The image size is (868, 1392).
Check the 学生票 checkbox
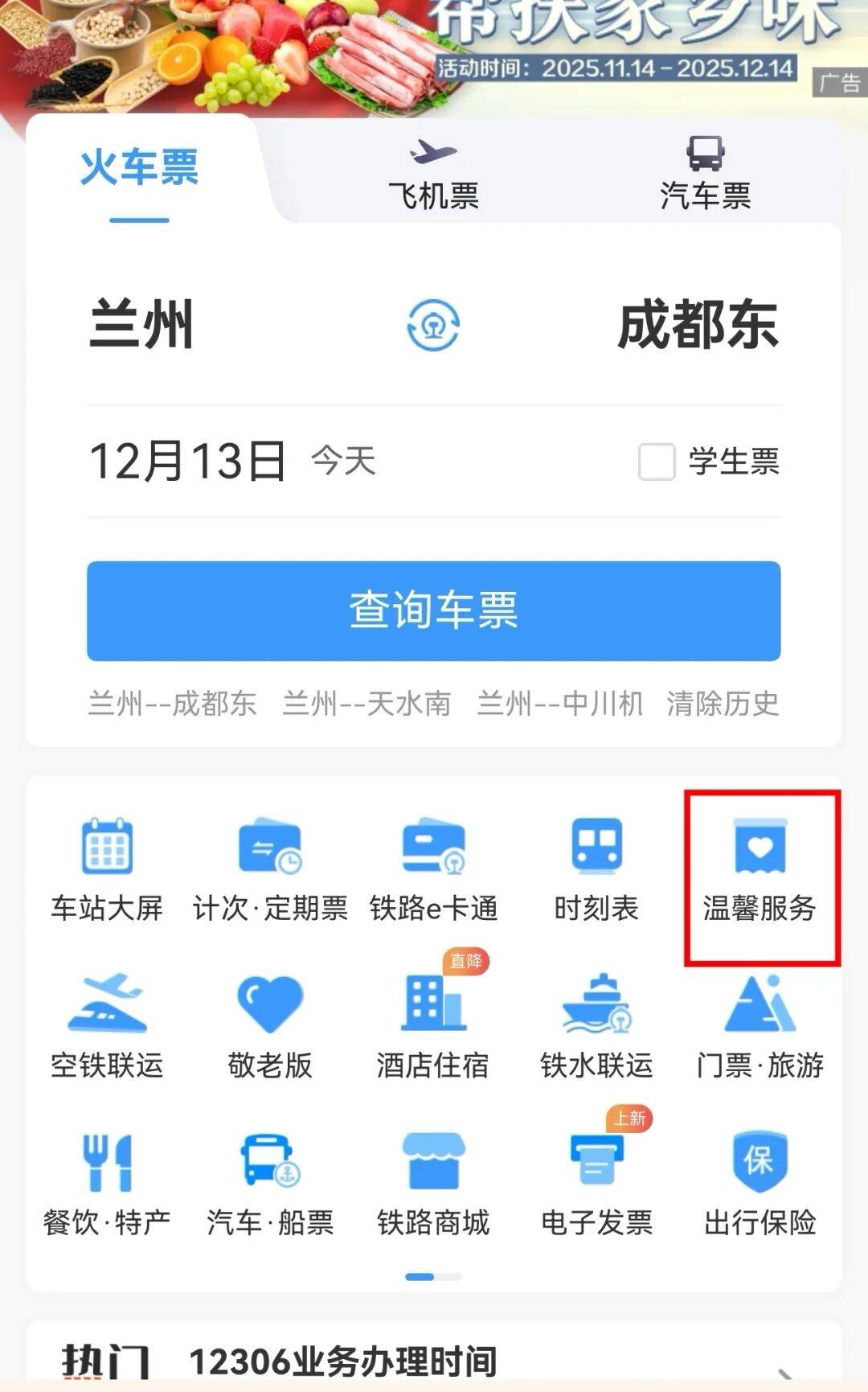click(657, 462)
